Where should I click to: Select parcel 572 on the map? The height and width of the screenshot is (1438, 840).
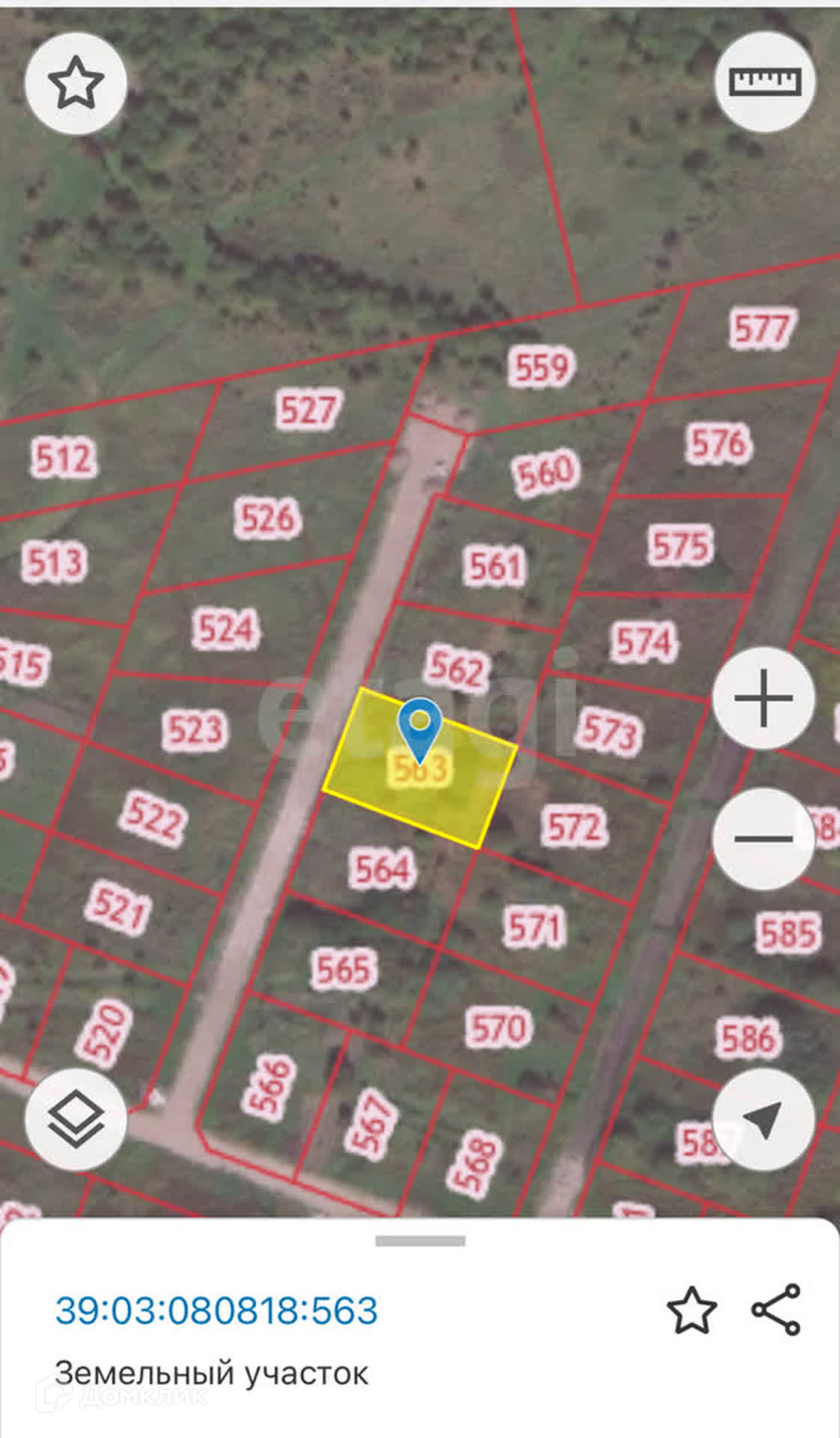click(573, 826)
